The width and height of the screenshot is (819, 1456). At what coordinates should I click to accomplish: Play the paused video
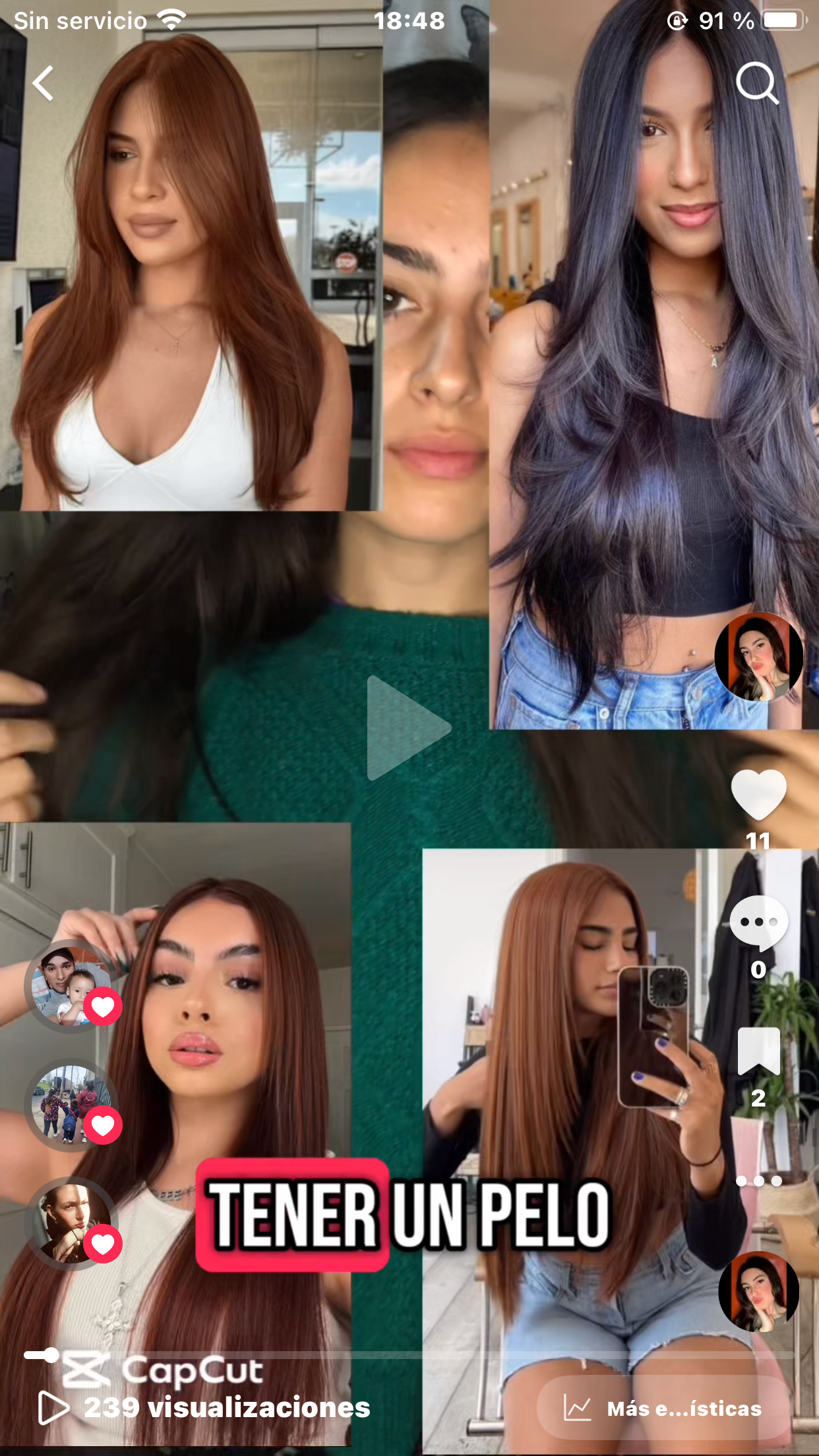[409, 727]
